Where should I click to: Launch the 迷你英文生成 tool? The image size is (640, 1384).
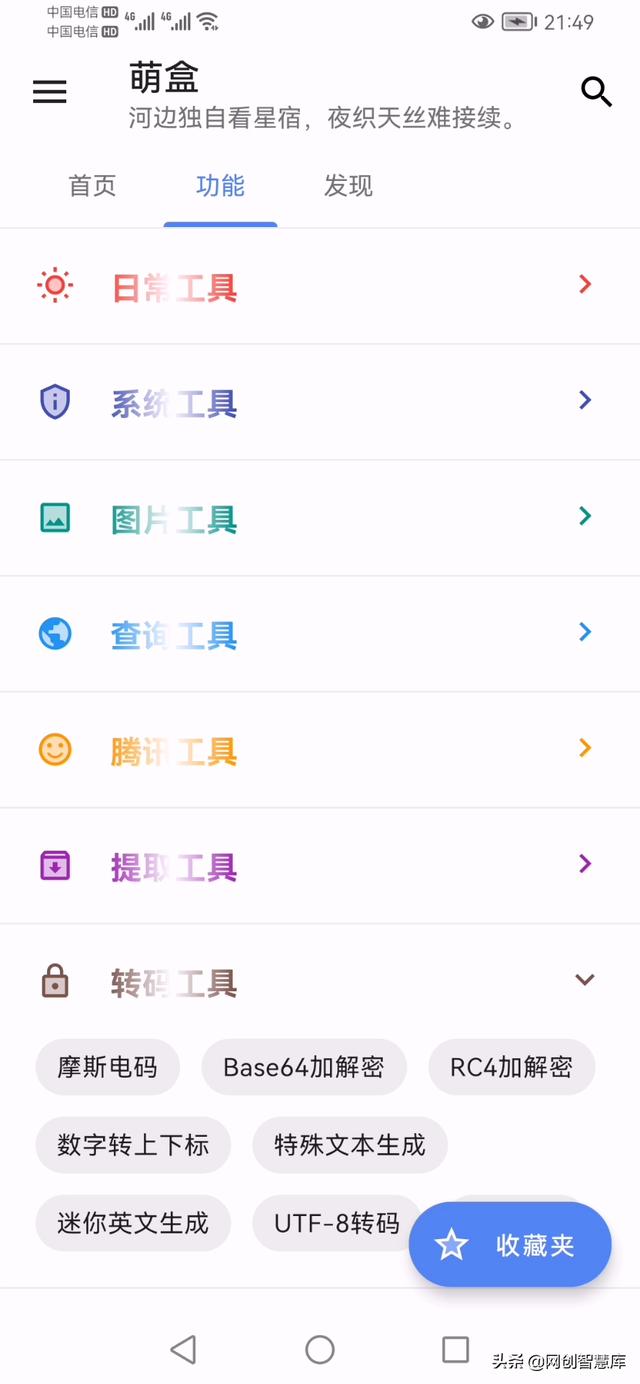[x=133, y=1223]
